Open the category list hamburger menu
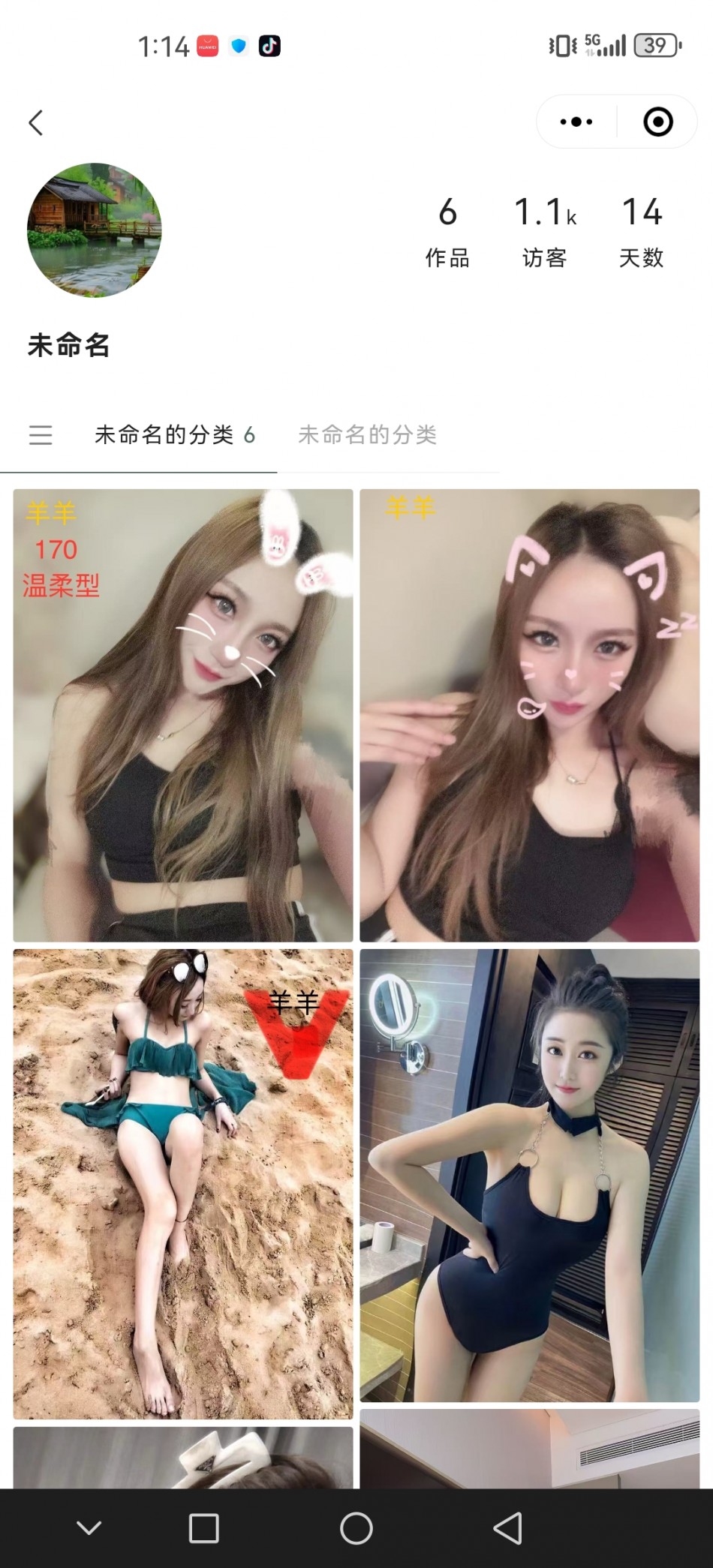Screen dimensions: 713x1568 (x=41, y=434)
